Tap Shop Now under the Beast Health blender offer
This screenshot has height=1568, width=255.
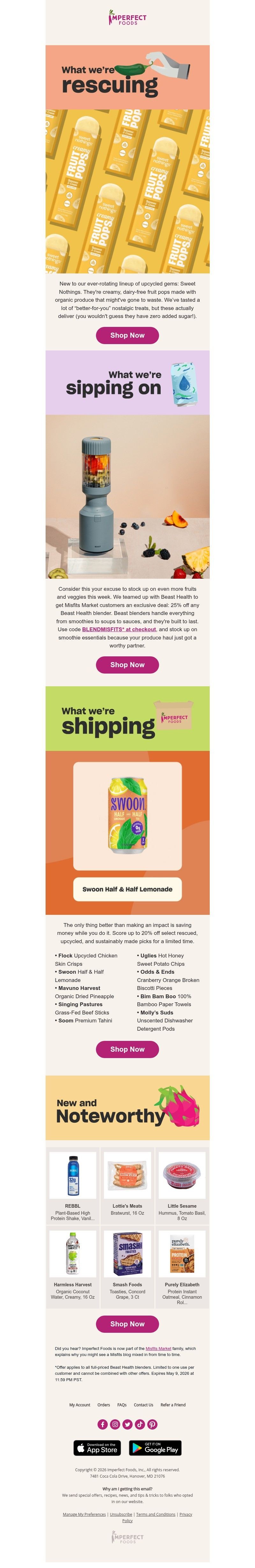pos(127,665)
